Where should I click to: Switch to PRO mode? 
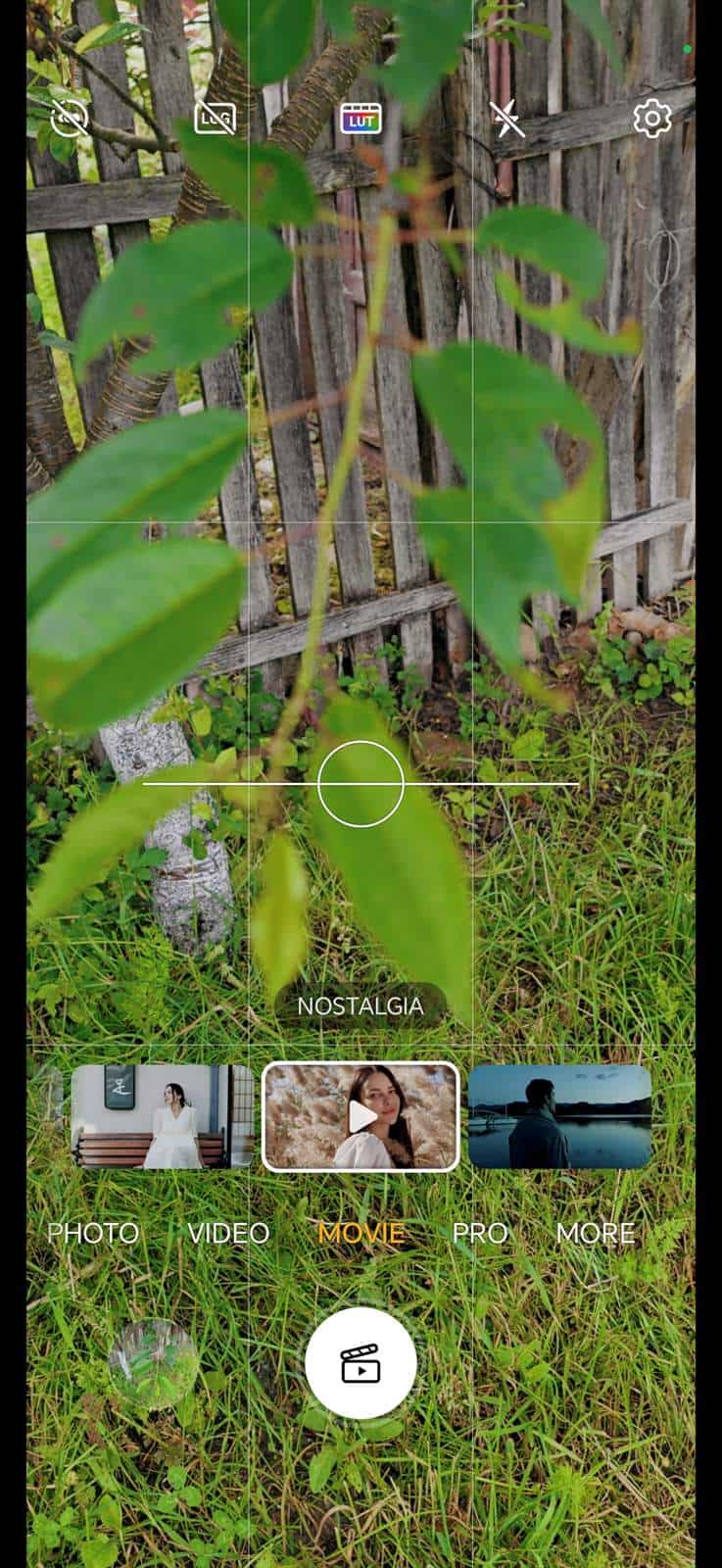(480, 1233)
